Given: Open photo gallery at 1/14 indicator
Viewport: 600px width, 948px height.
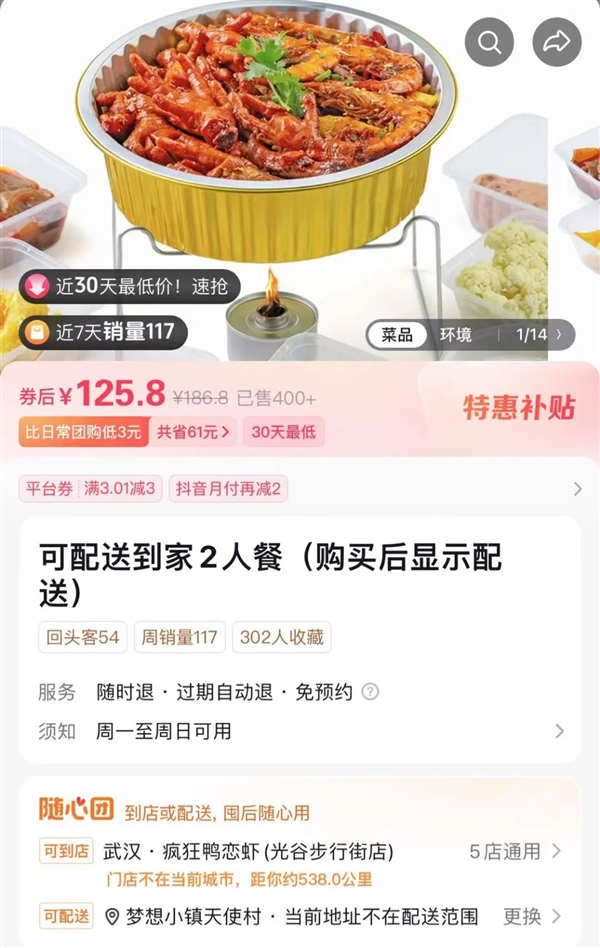Looking at the screenshot, I should tap(538, 335).
